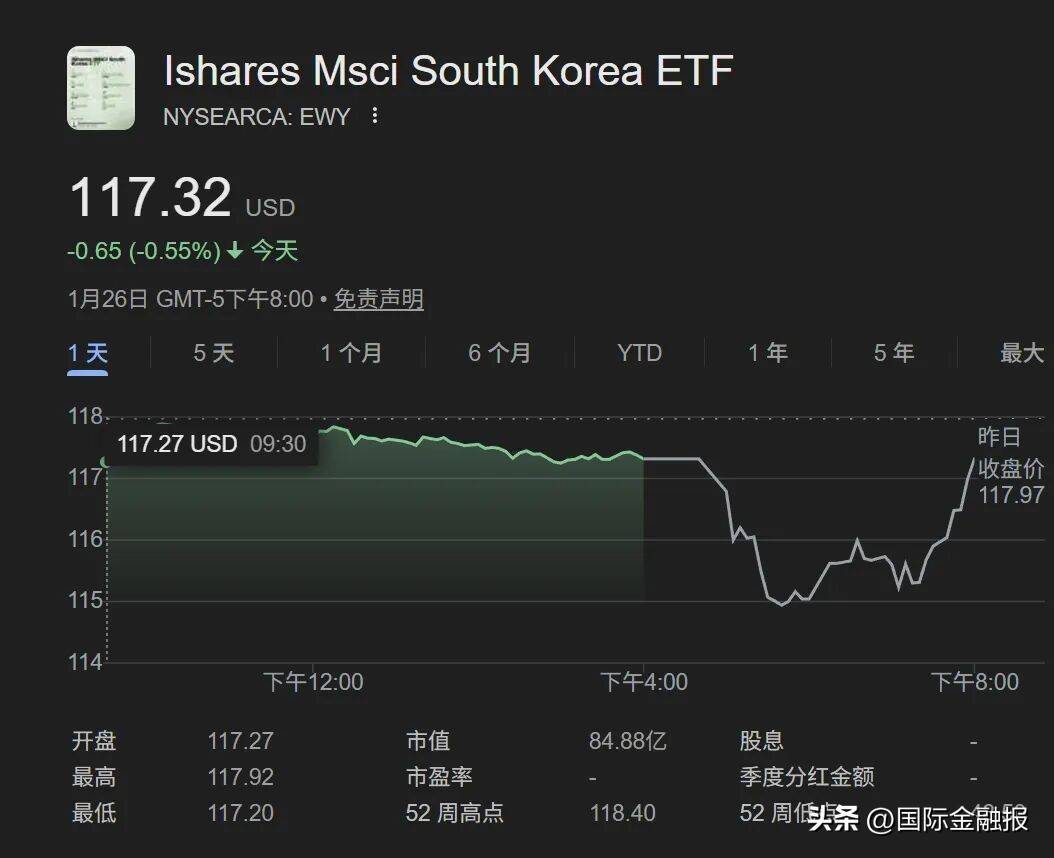Switch to the 6 个月 range
1054x858 pixels.
pyautogui.click(x=499, y=353)
